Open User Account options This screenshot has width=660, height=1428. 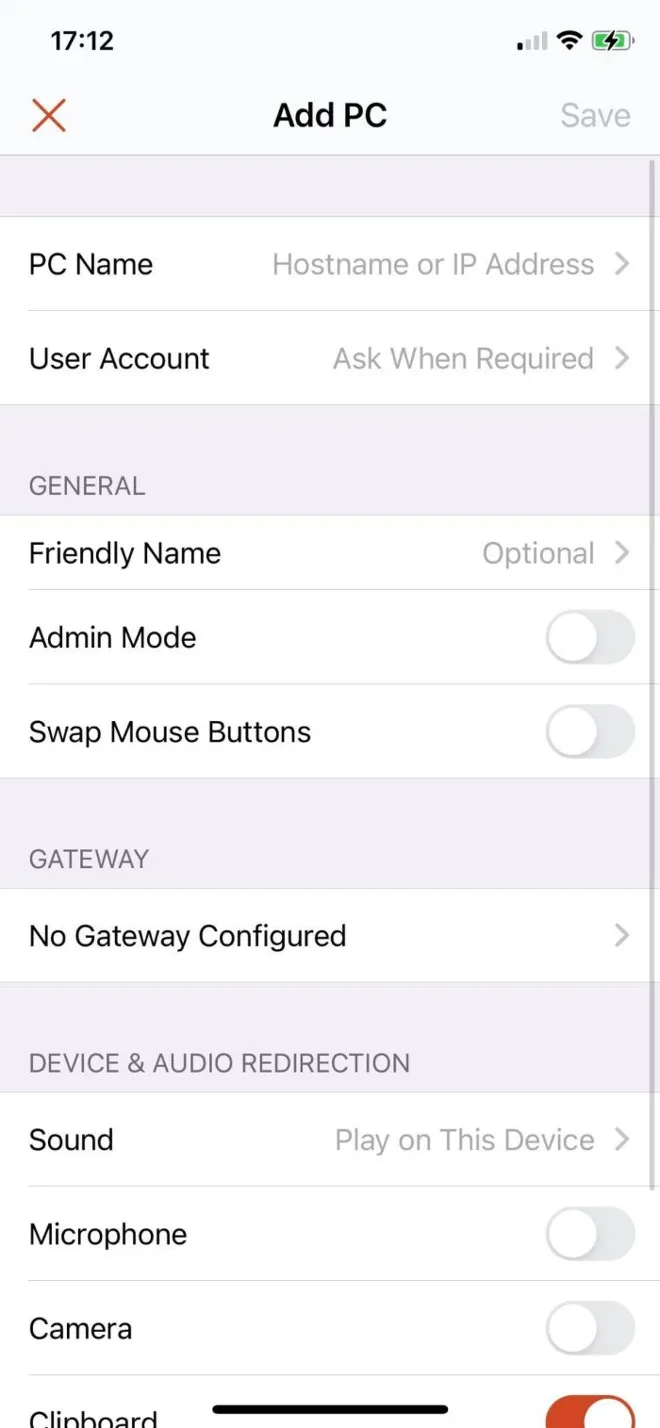330,358
